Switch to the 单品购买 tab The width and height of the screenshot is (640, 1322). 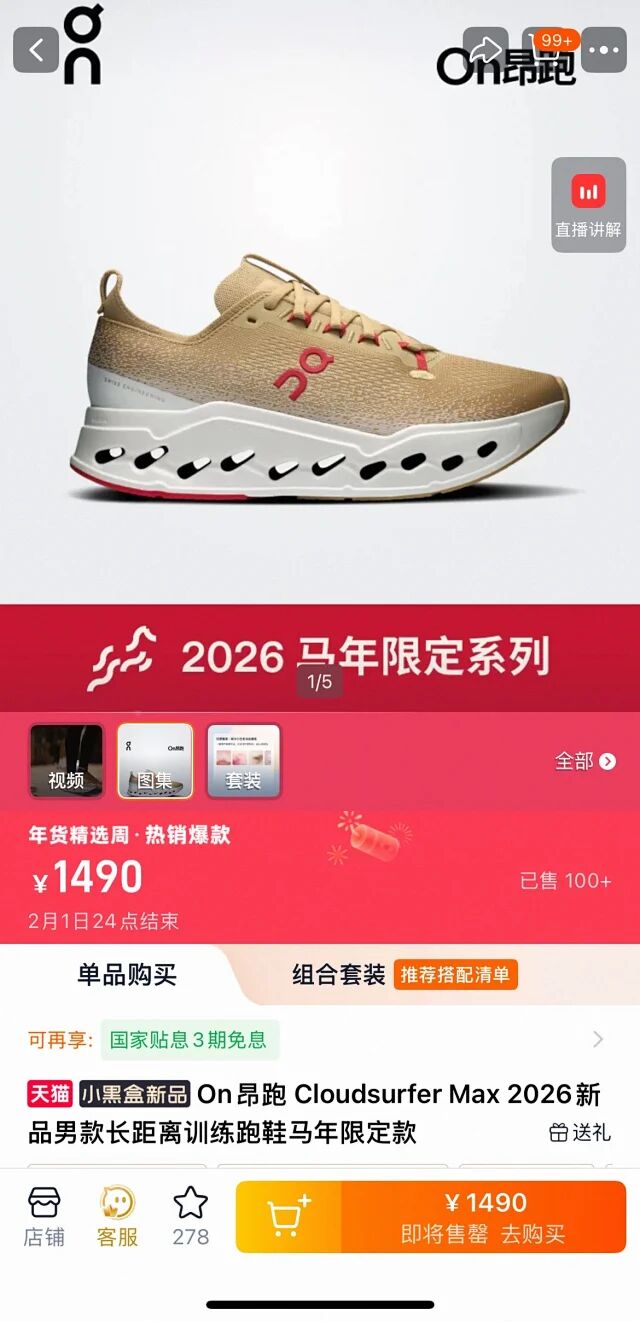126,975
